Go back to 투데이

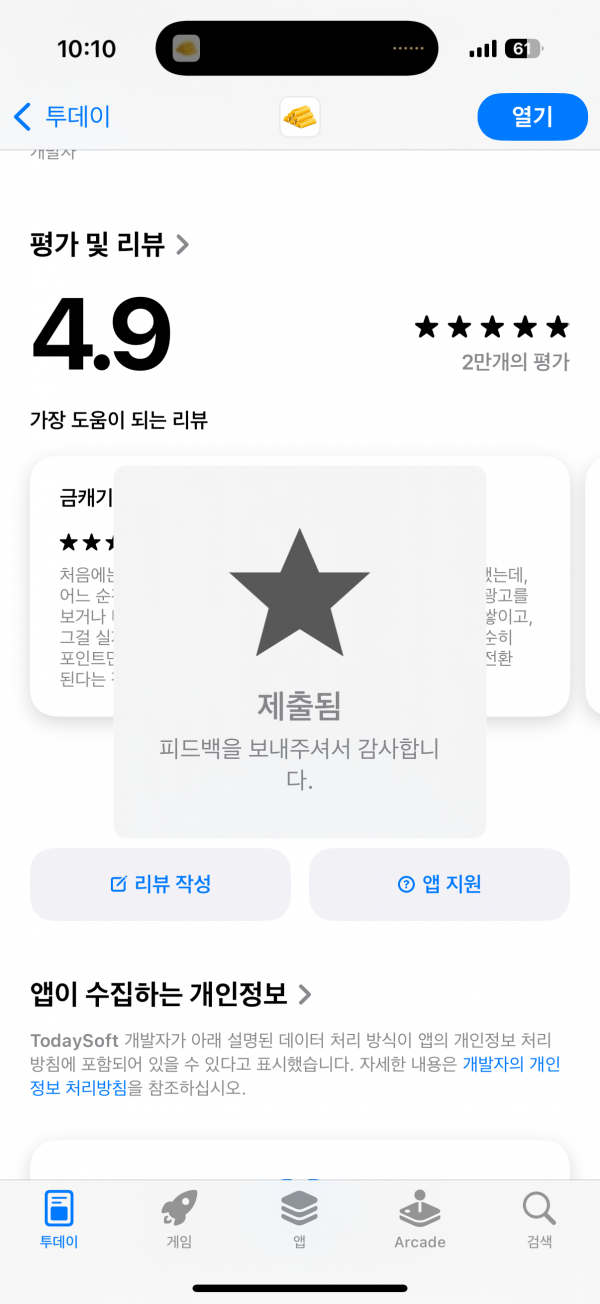point(62,117)
